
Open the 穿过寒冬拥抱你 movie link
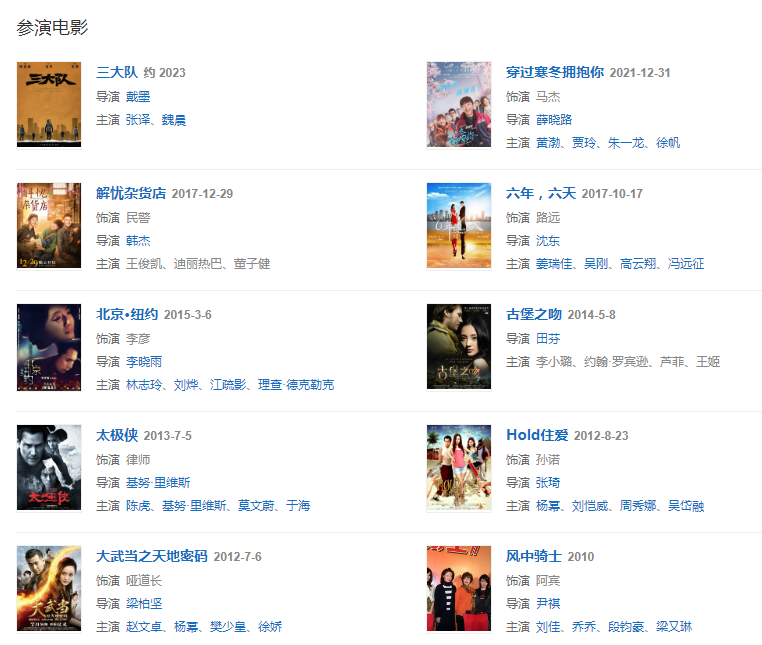(555, 72)
